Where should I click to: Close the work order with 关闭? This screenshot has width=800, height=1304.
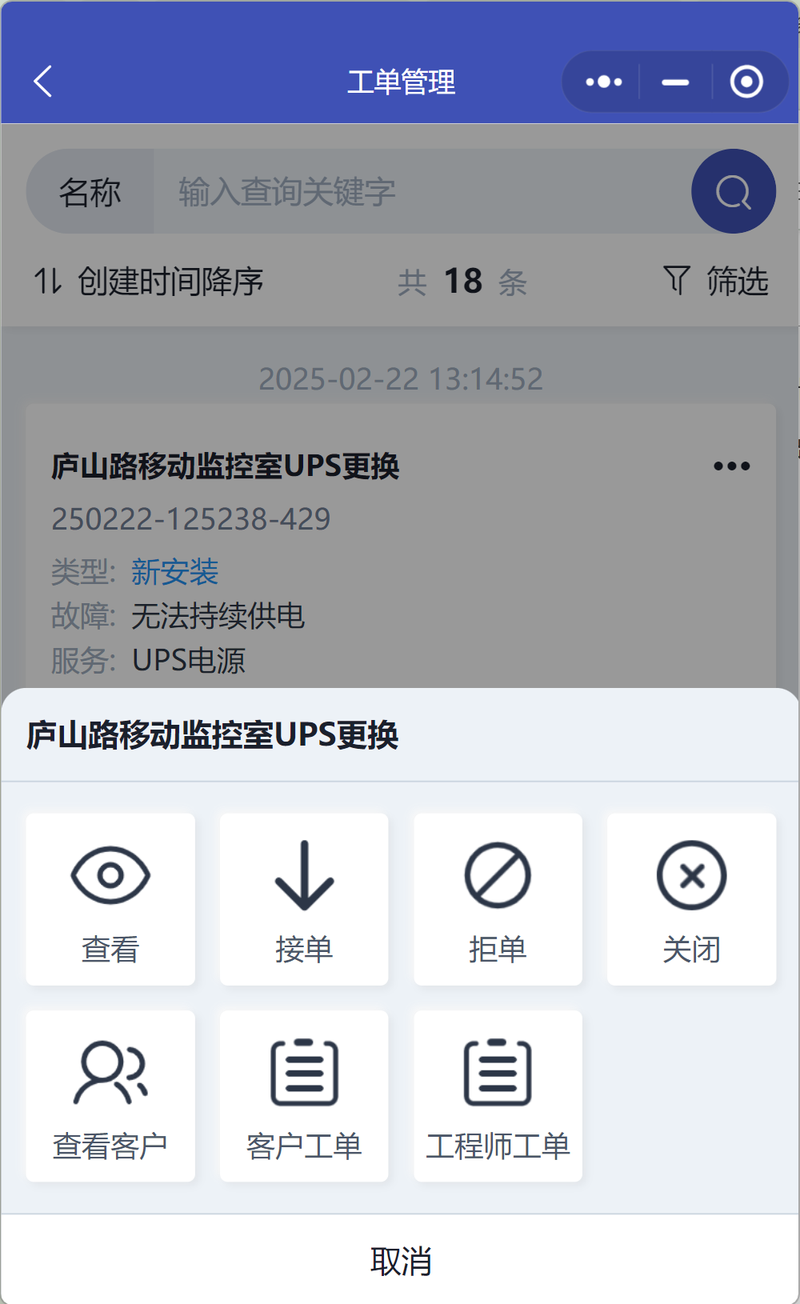point(692,899)
